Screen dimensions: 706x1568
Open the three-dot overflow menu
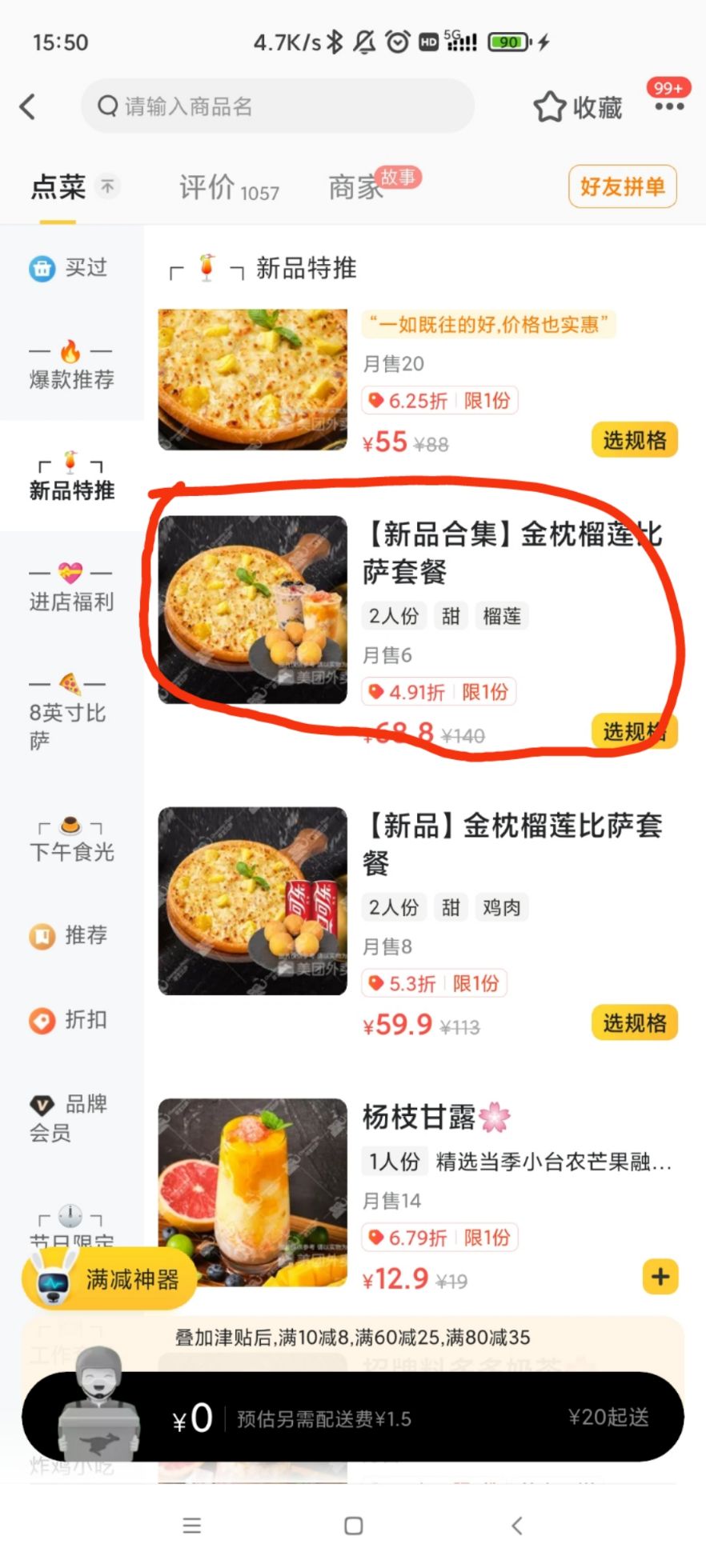(669, 106)
